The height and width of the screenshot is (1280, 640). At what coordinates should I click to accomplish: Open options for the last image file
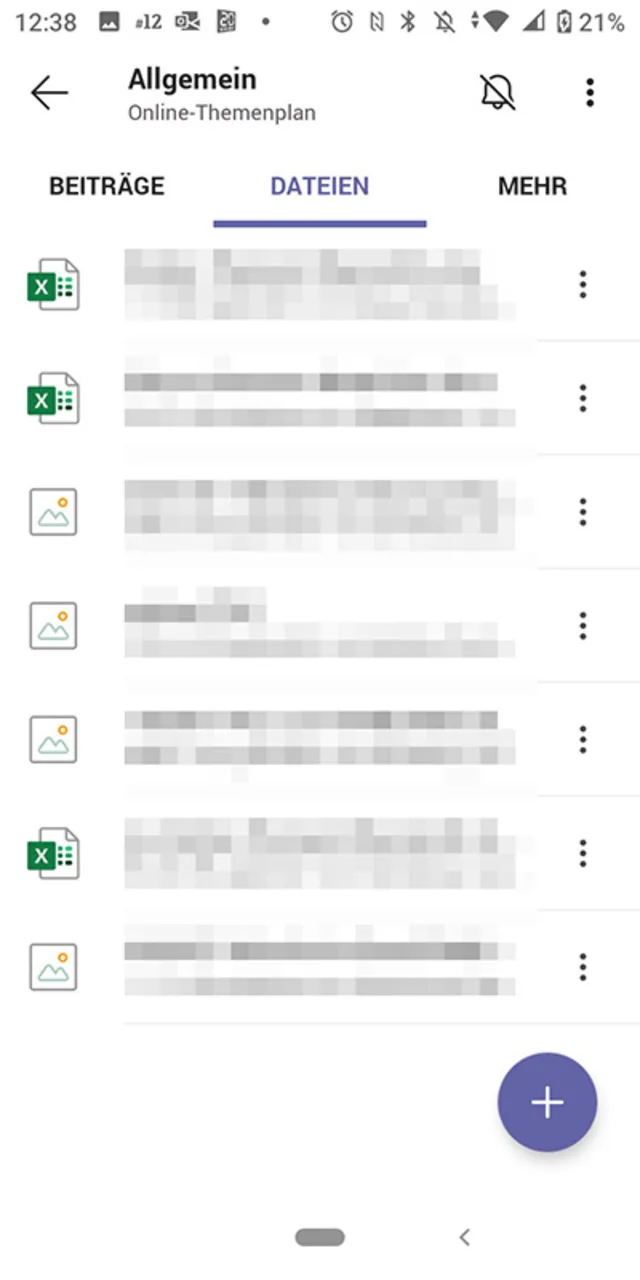point(582,967)
